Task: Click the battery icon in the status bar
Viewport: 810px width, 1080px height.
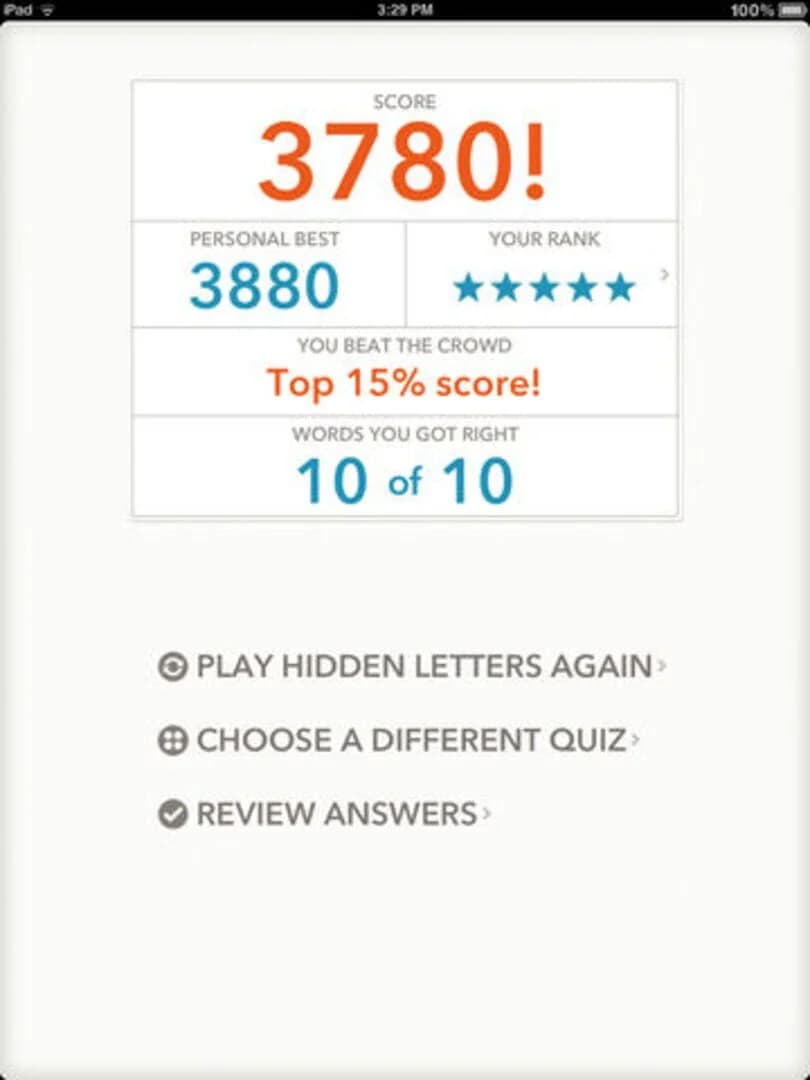Action: pos(790,12)
